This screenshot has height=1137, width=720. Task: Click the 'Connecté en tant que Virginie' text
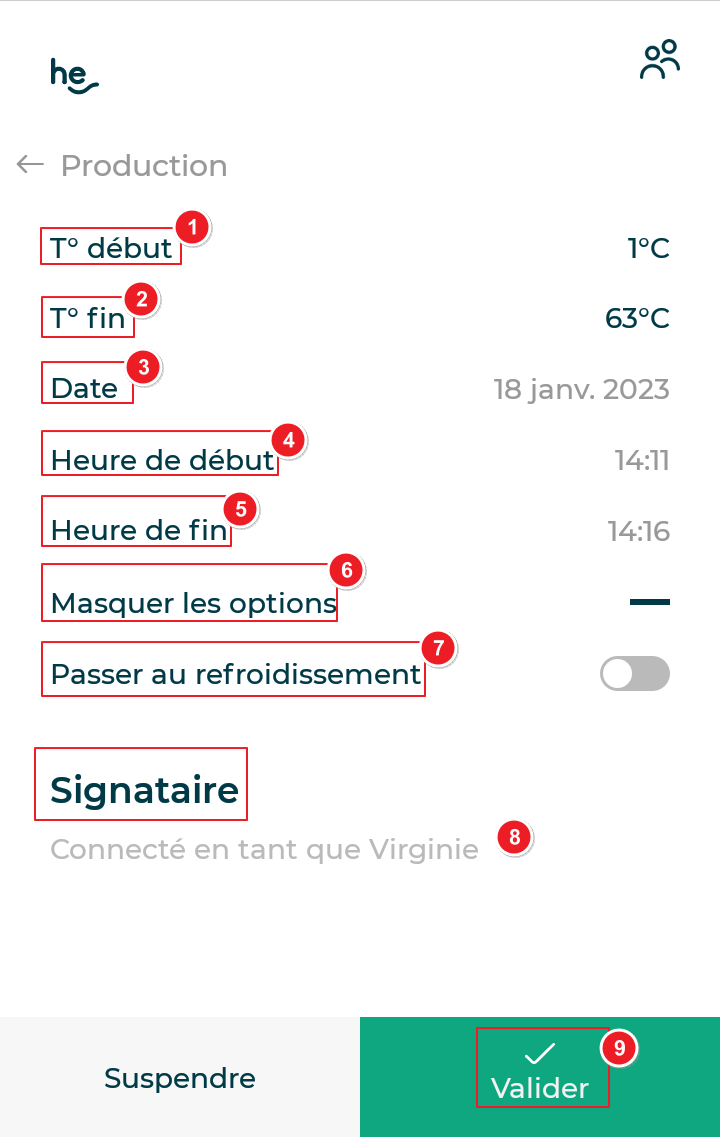[x=264, y=849]
